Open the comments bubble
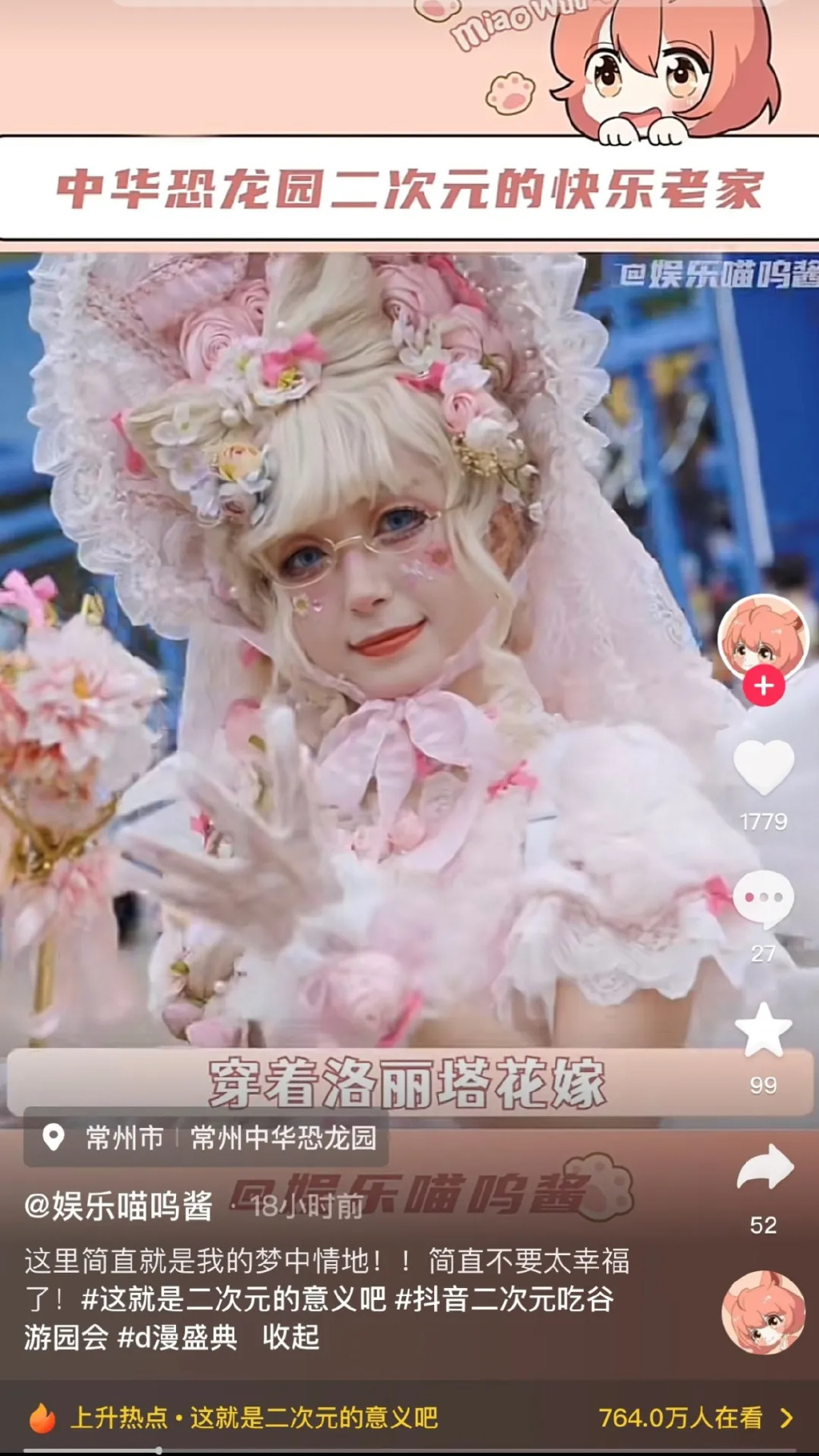 tap(763, 899)
